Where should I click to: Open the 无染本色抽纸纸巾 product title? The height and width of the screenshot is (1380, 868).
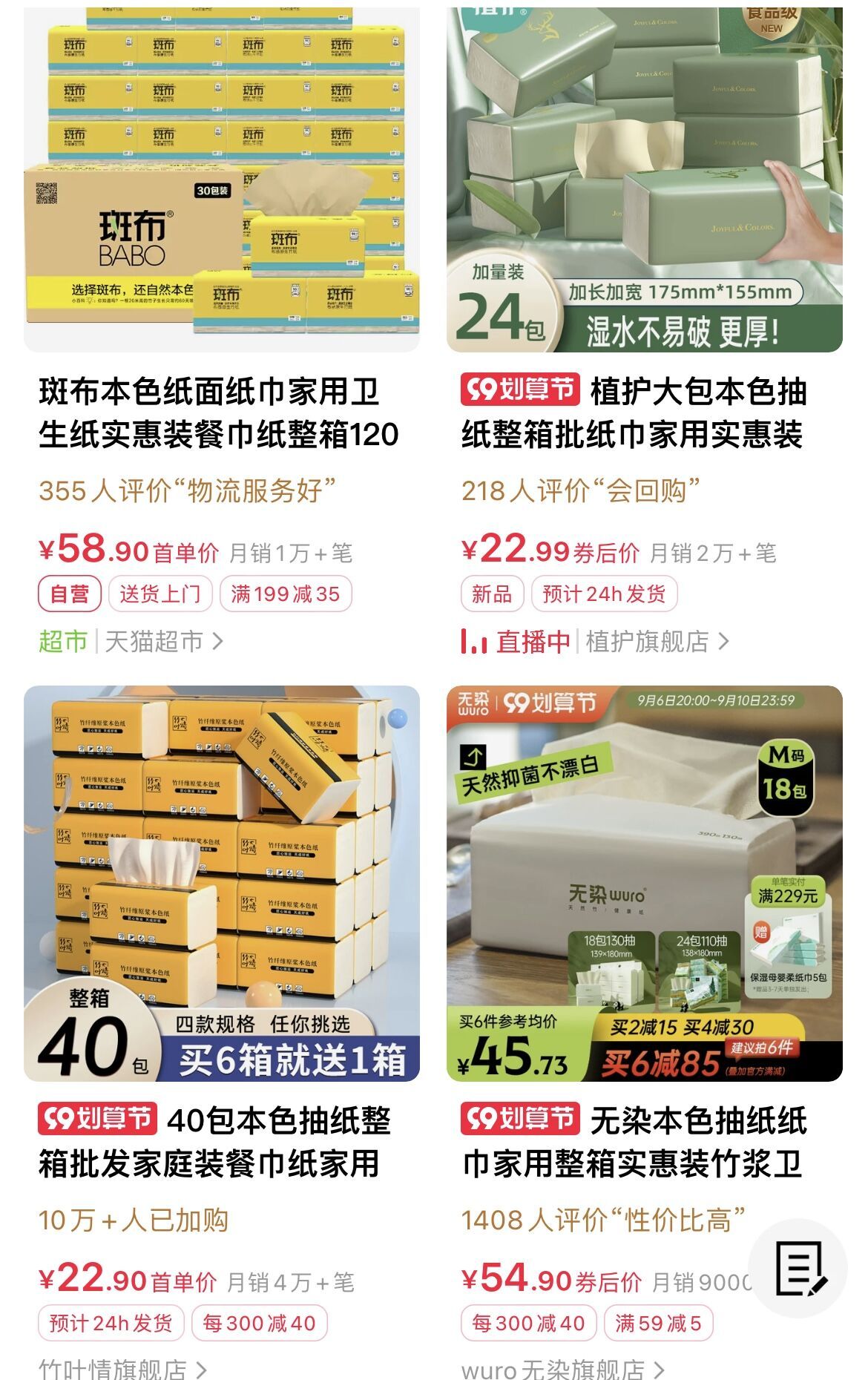[x=634, y=1142]
